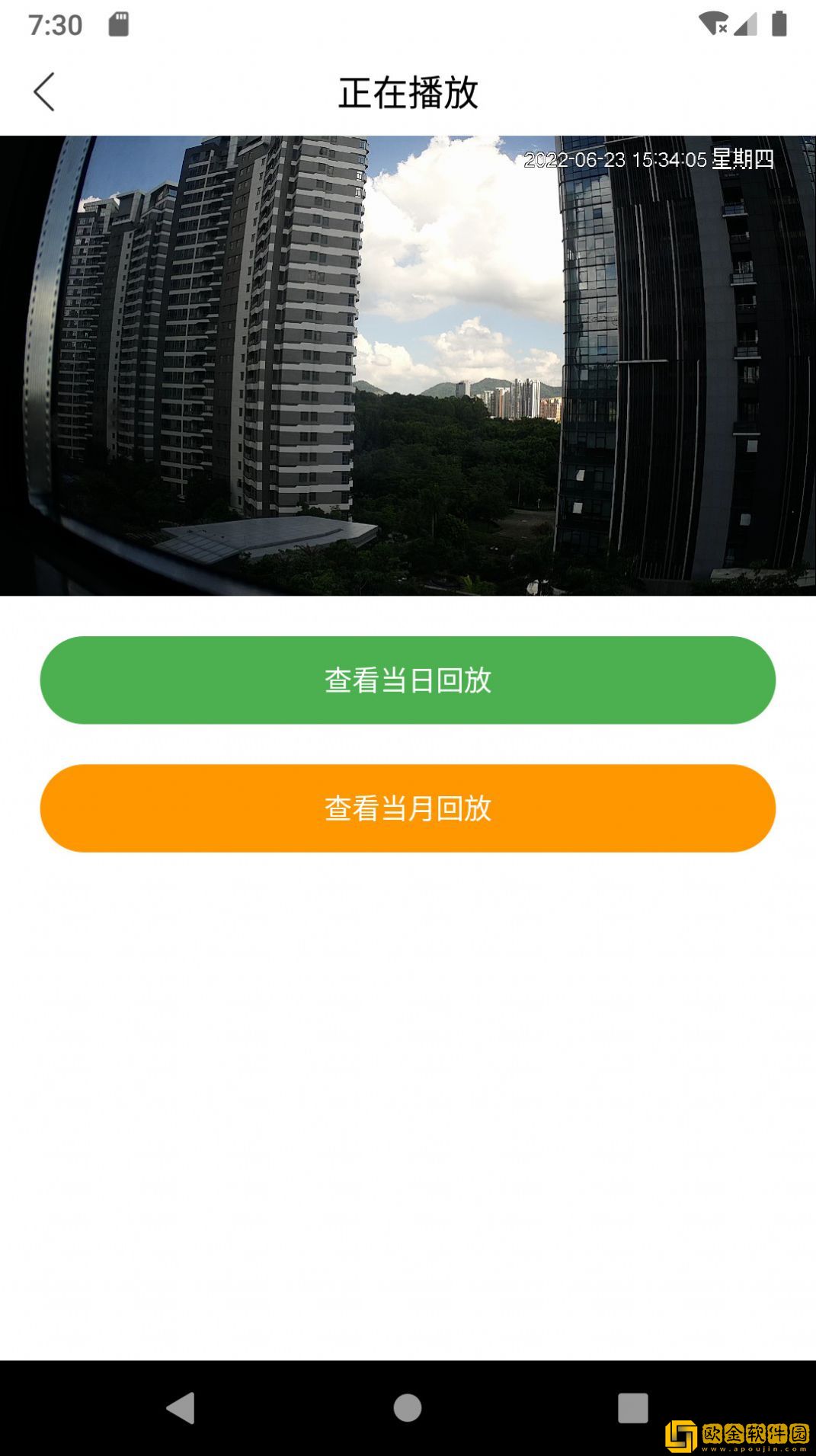Tap the battery indicator icon

[x=779, y=23]
